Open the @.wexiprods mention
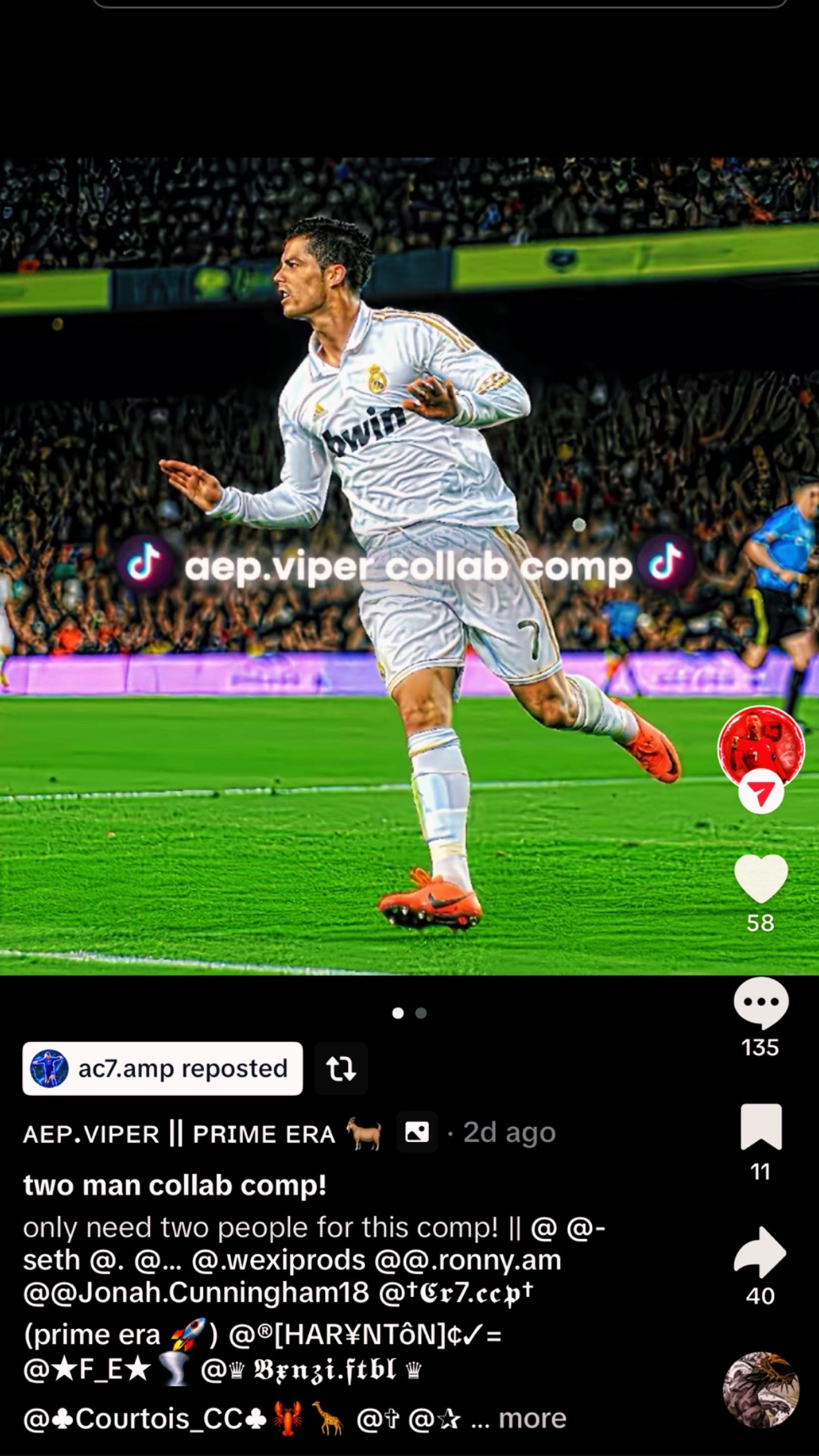Screen dimensions: 819x1456 click(278, 1260)
